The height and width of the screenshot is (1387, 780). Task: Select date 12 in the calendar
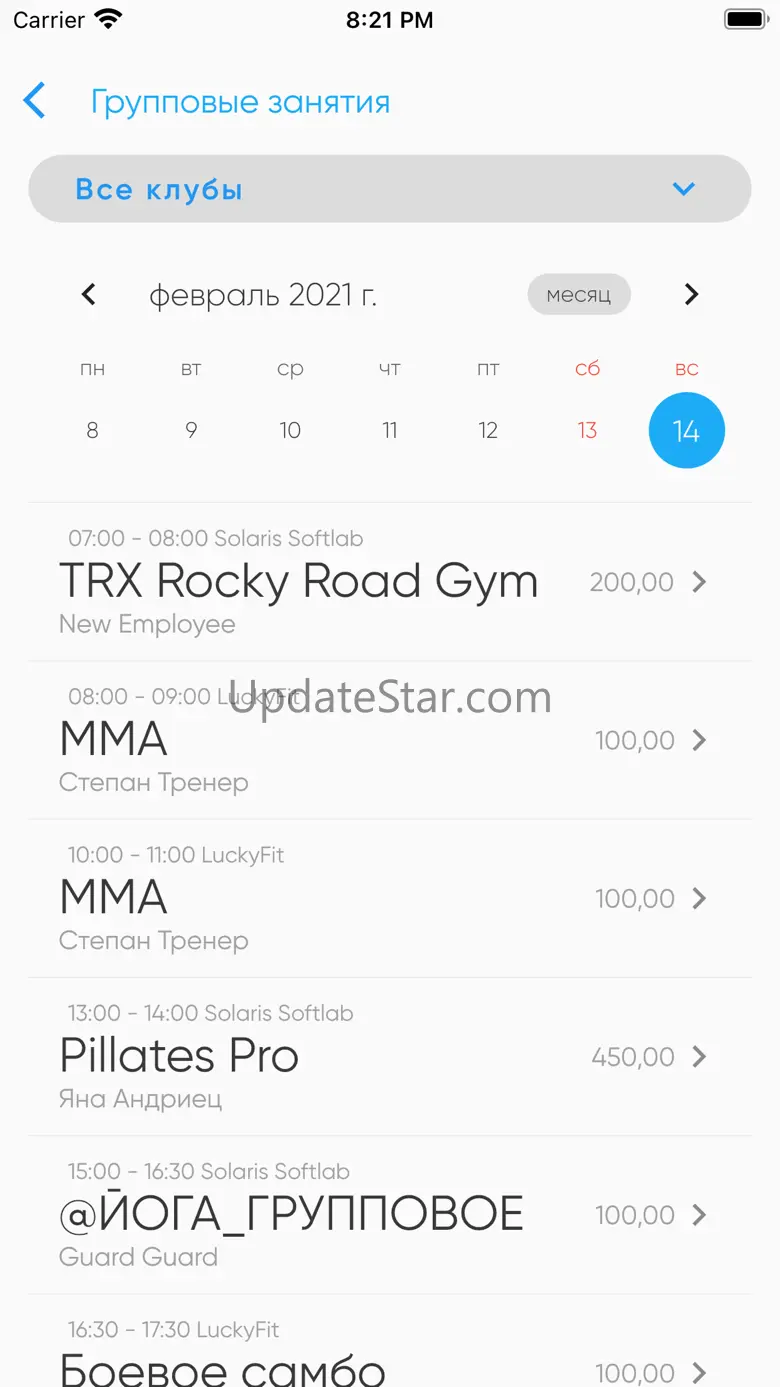coord(488,430)
